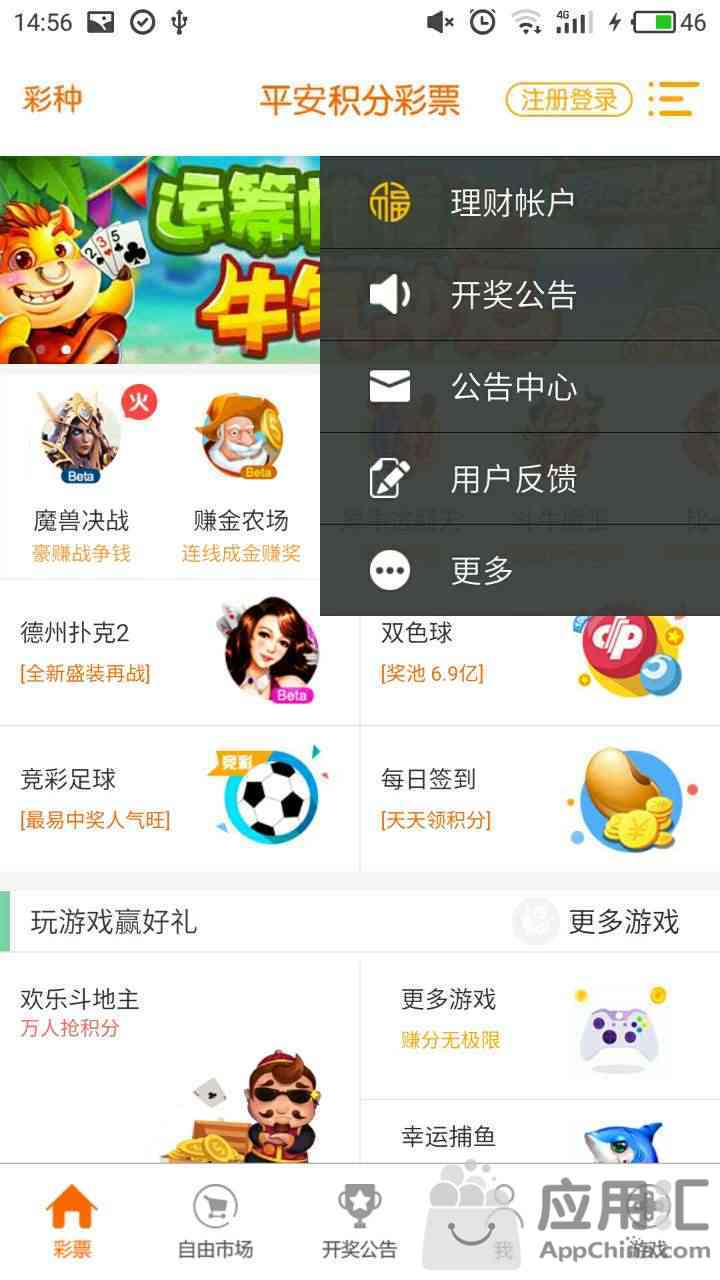
Task: Open 彩种 lottery types
Action: point(52,99)
